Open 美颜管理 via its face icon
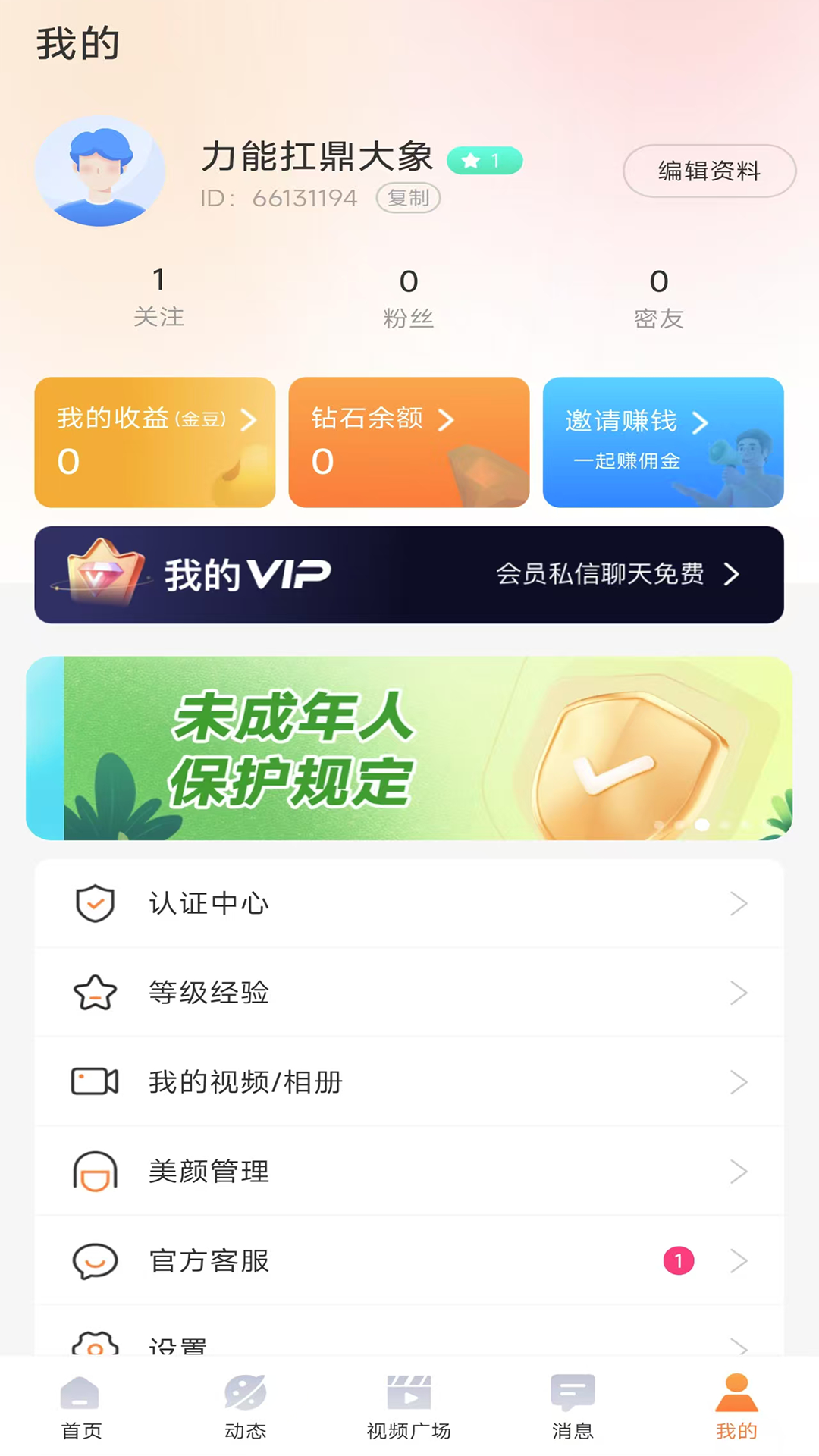 (94, 1171)
